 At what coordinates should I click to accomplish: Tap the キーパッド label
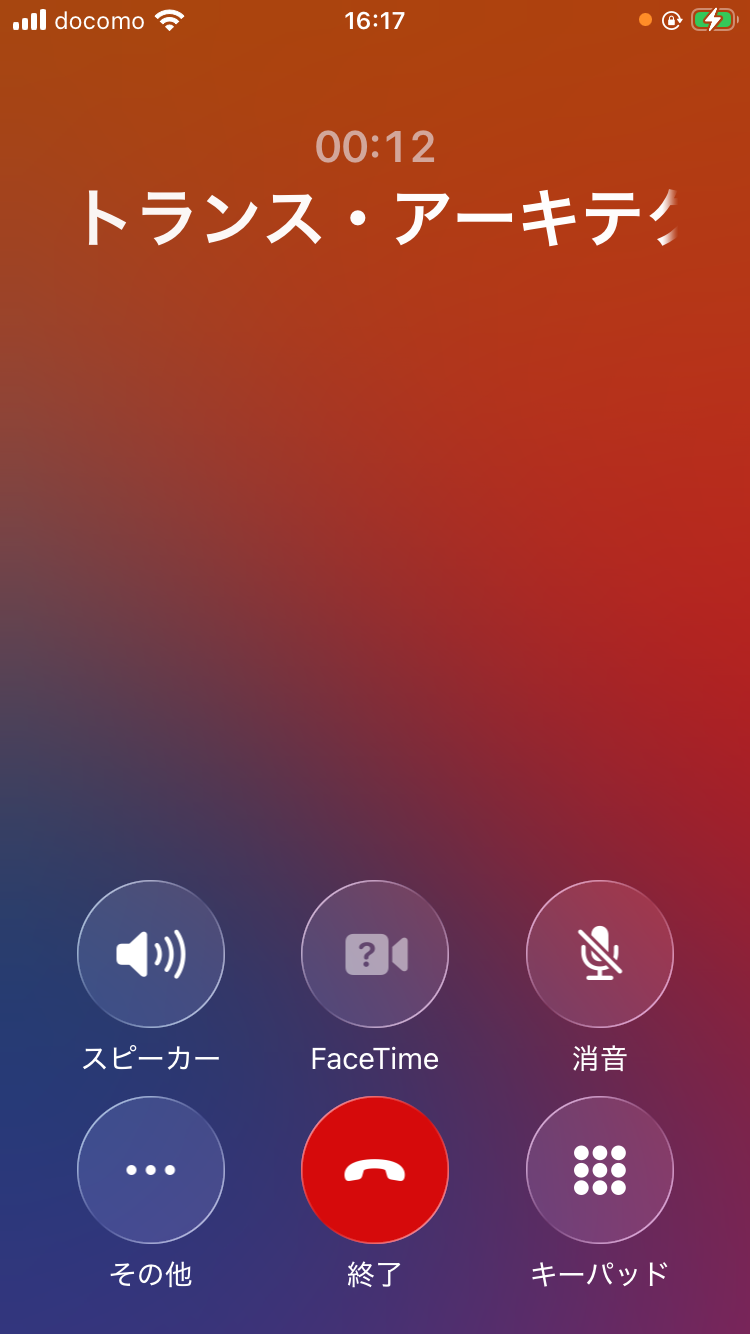pos(599,1274)
